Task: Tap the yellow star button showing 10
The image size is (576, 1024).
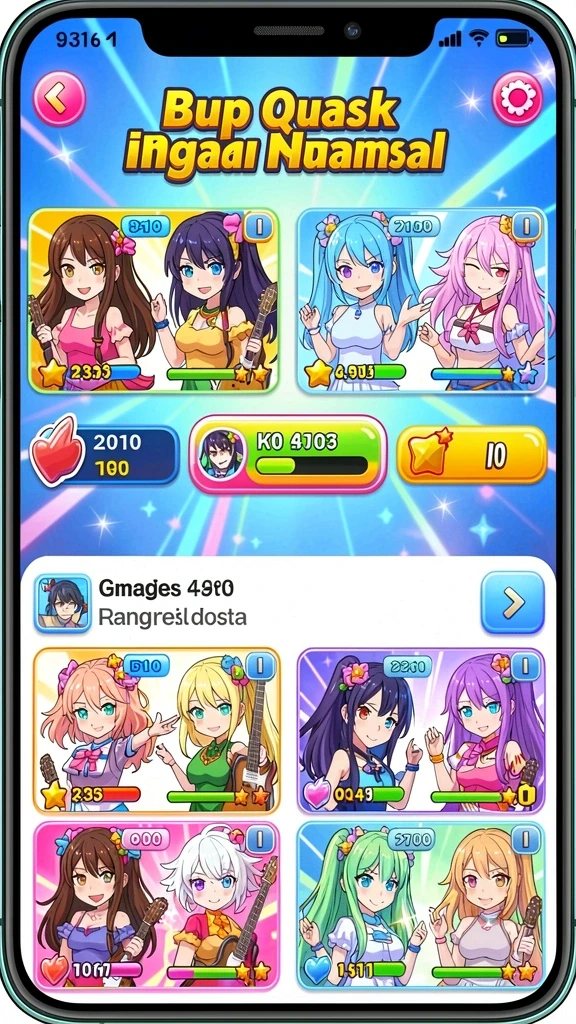Action: coord(472,455)
